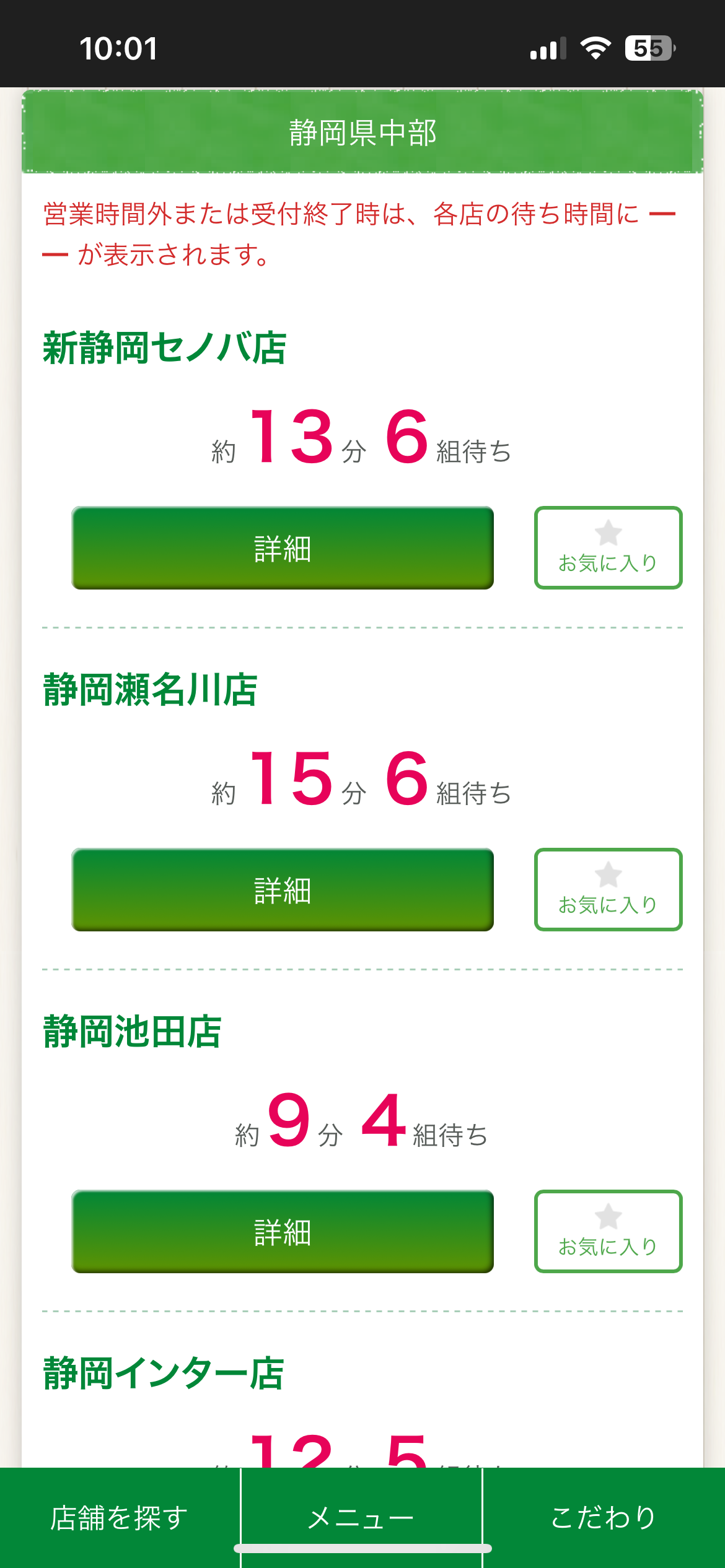
Task: Open 詳細 for 静岡瀬名川店
Action: click(x=283, y=890)
